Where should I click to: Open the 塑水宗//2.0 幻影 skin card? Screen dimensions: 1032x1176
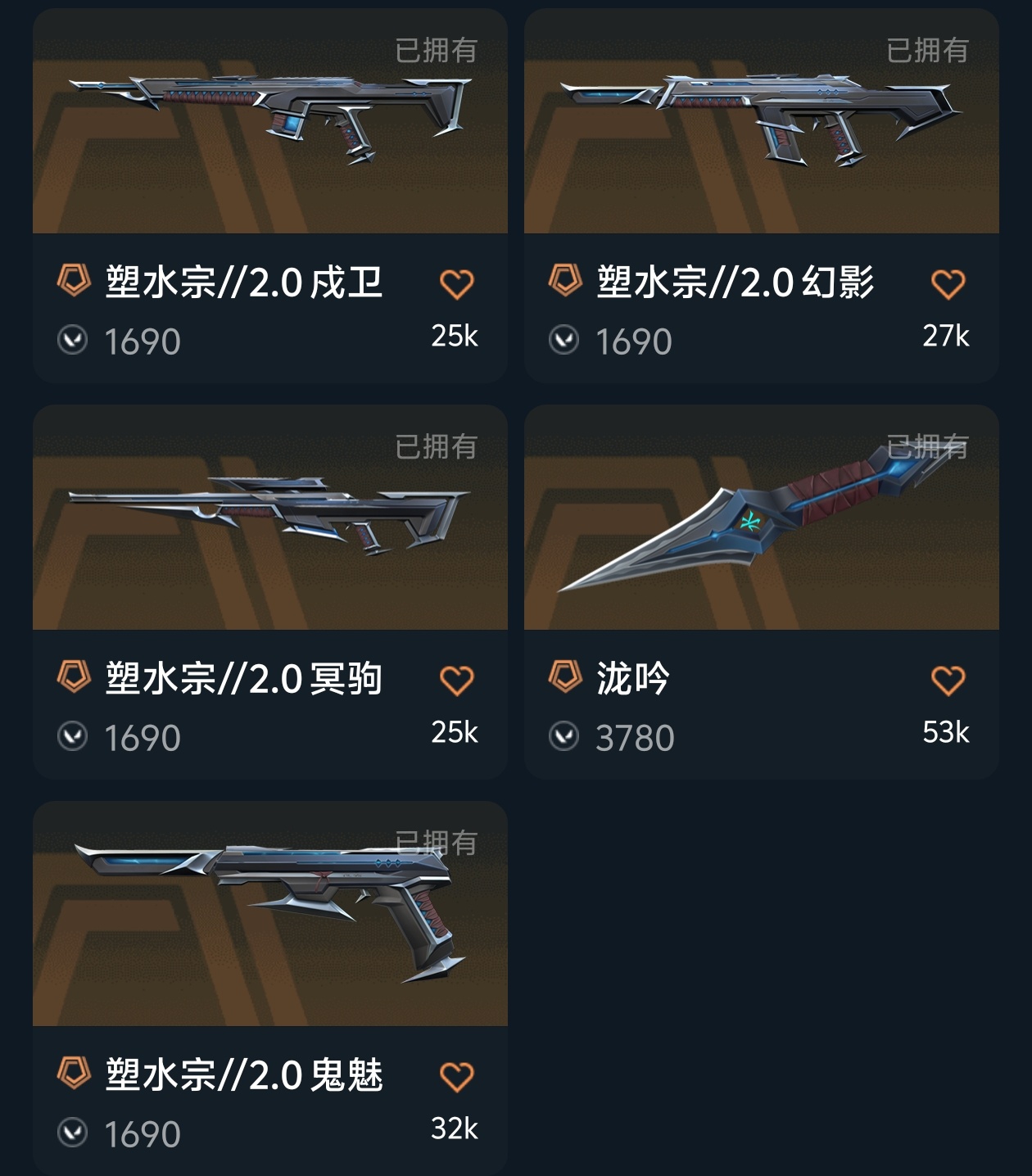point(762,196)
